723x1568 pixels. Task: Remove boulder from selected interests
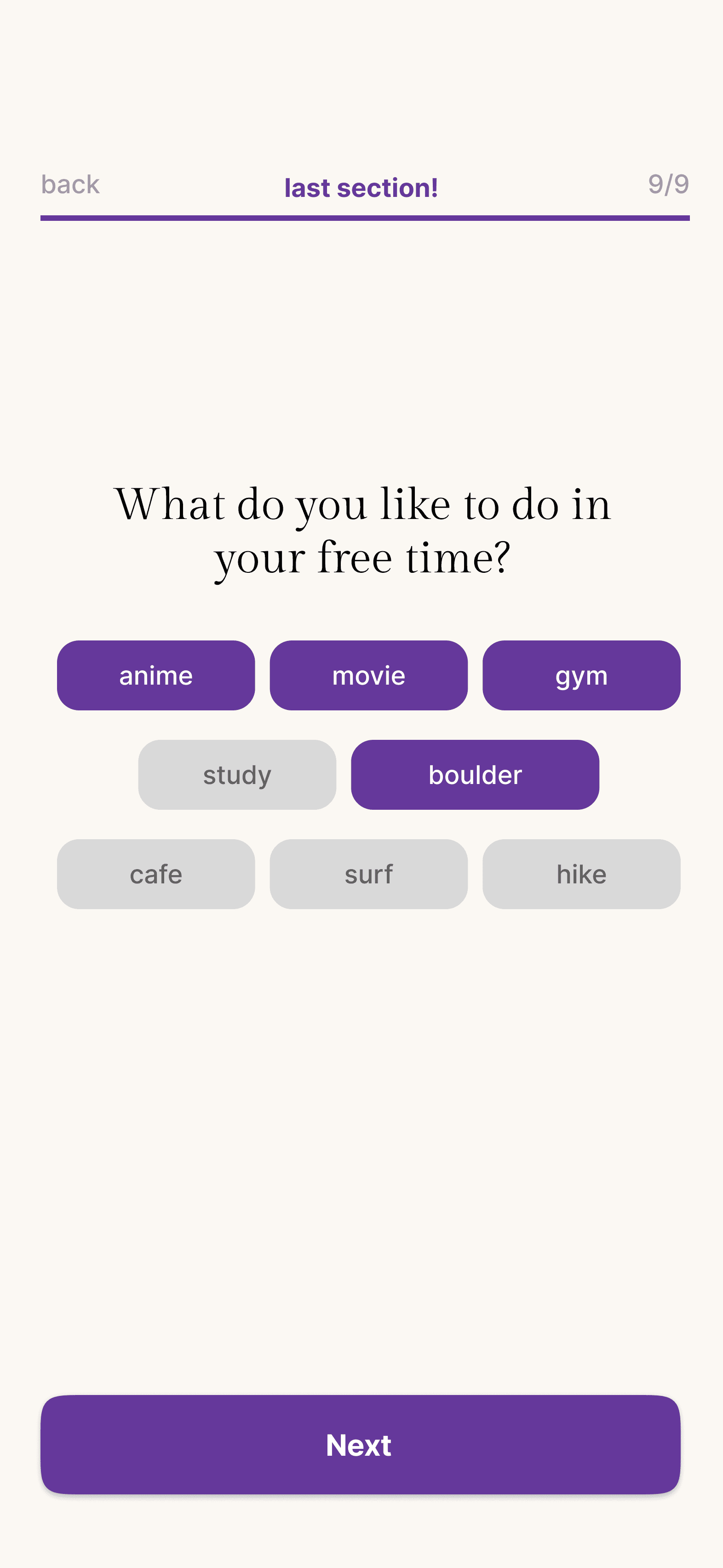pos(475,774)
